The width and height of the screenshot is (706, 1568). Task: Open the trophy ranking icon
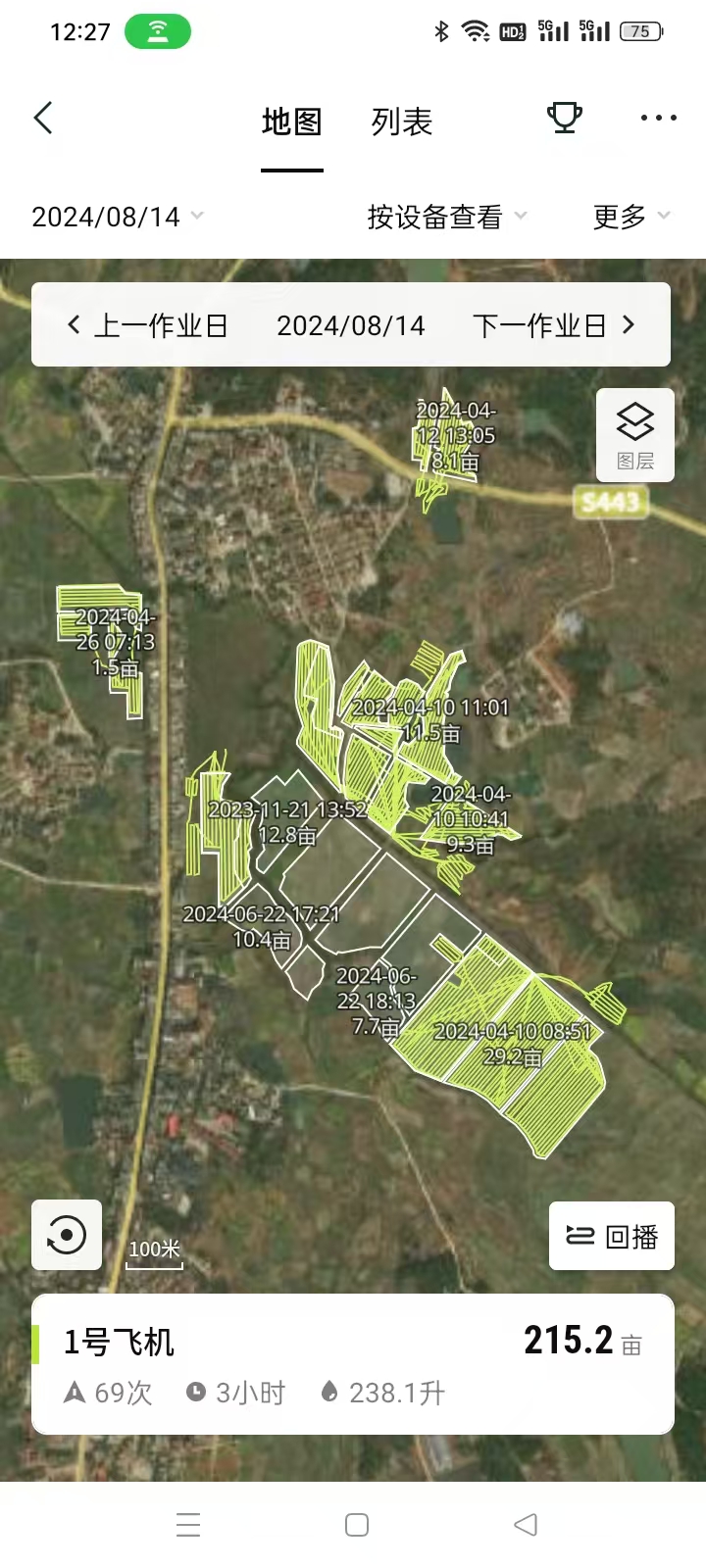point(564,119)
